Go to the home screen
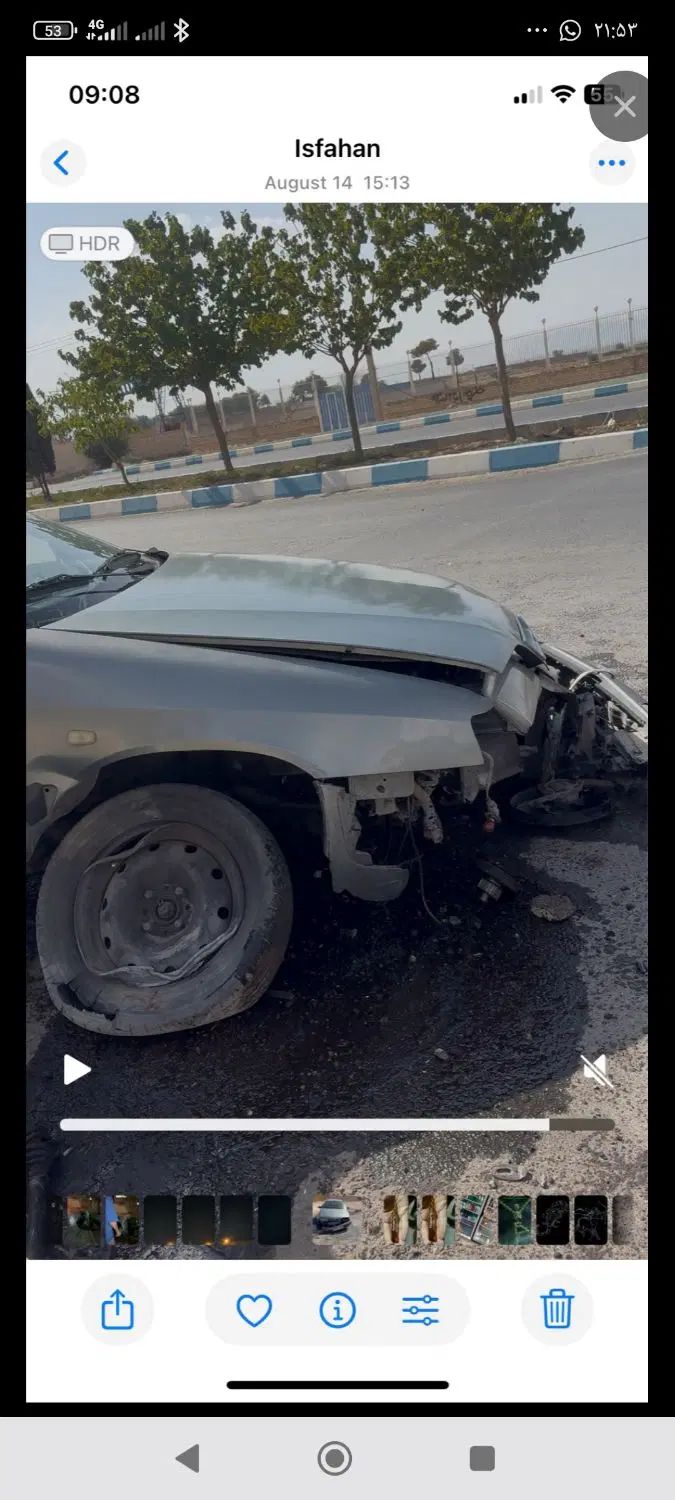Screen dimensions: 675x1500 coord(335,1458)
